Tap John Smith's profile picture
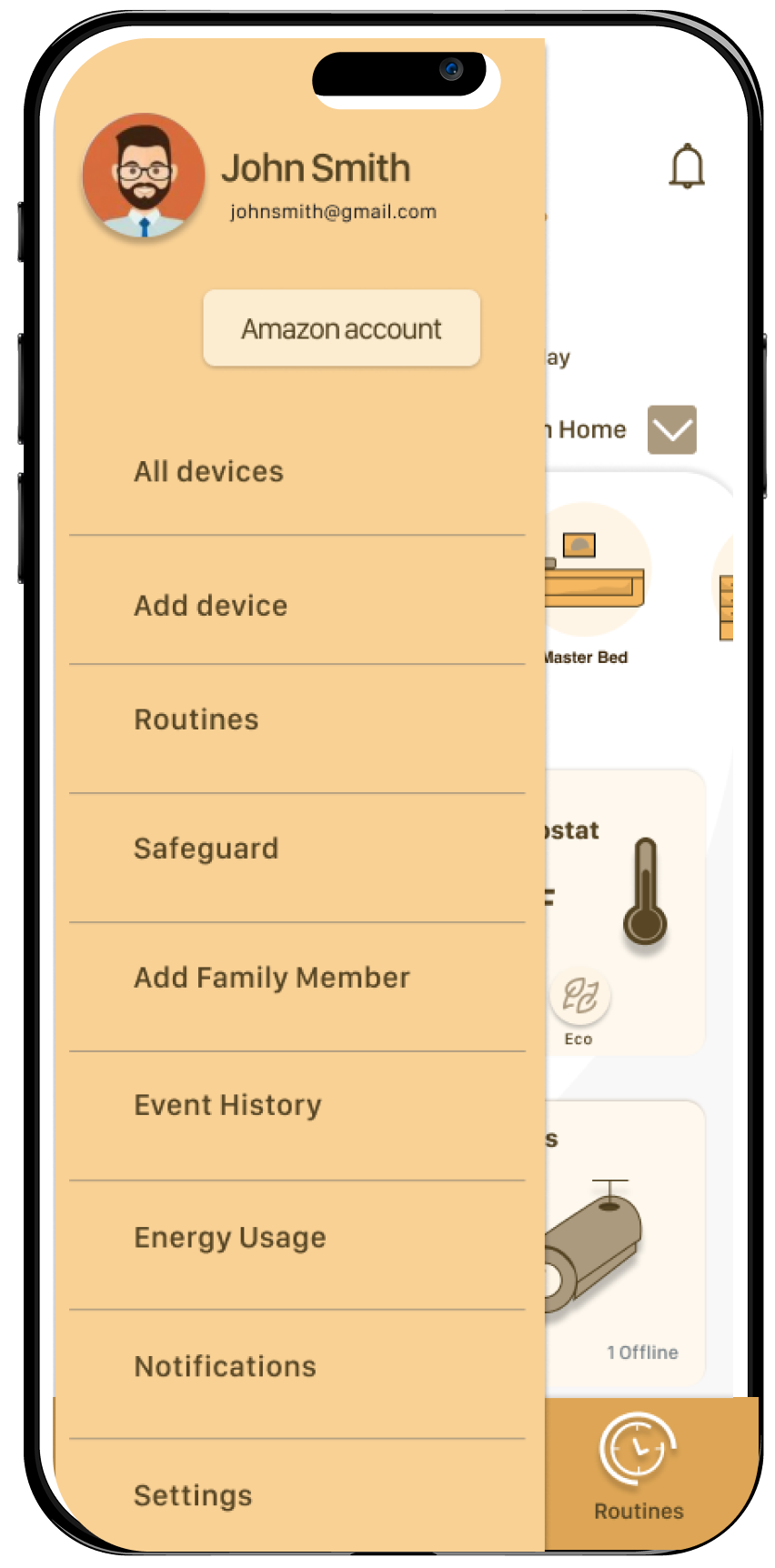 tap(143, 176)
